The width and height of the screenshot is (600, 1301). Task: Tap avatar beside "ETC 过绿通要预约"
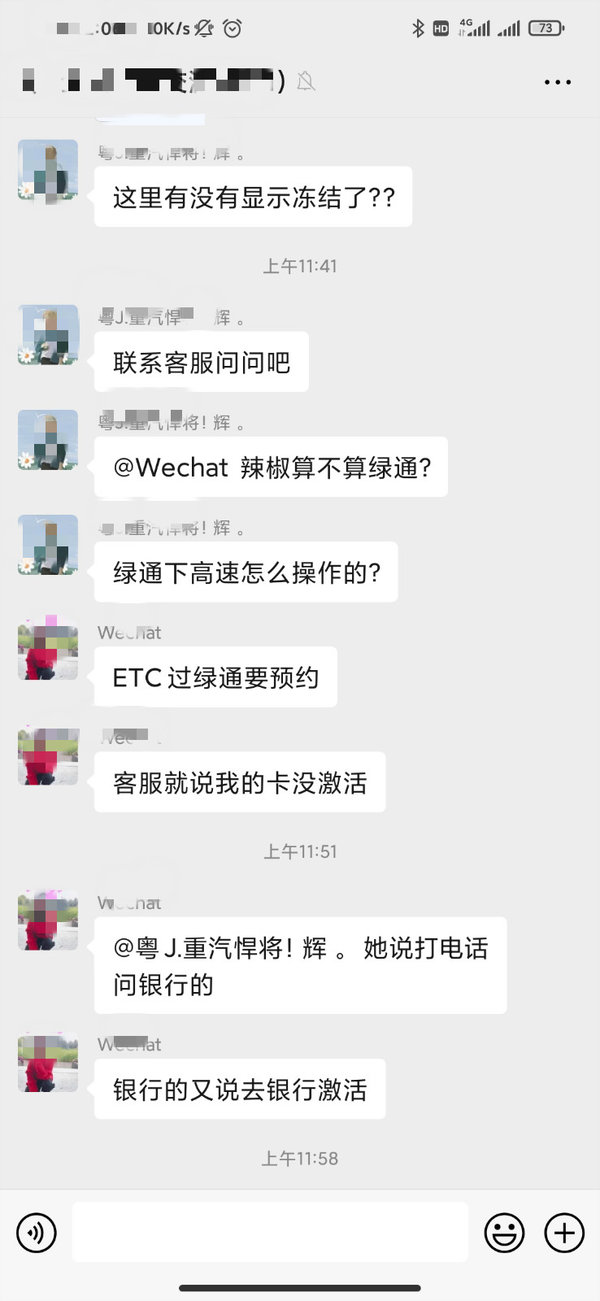48,650
